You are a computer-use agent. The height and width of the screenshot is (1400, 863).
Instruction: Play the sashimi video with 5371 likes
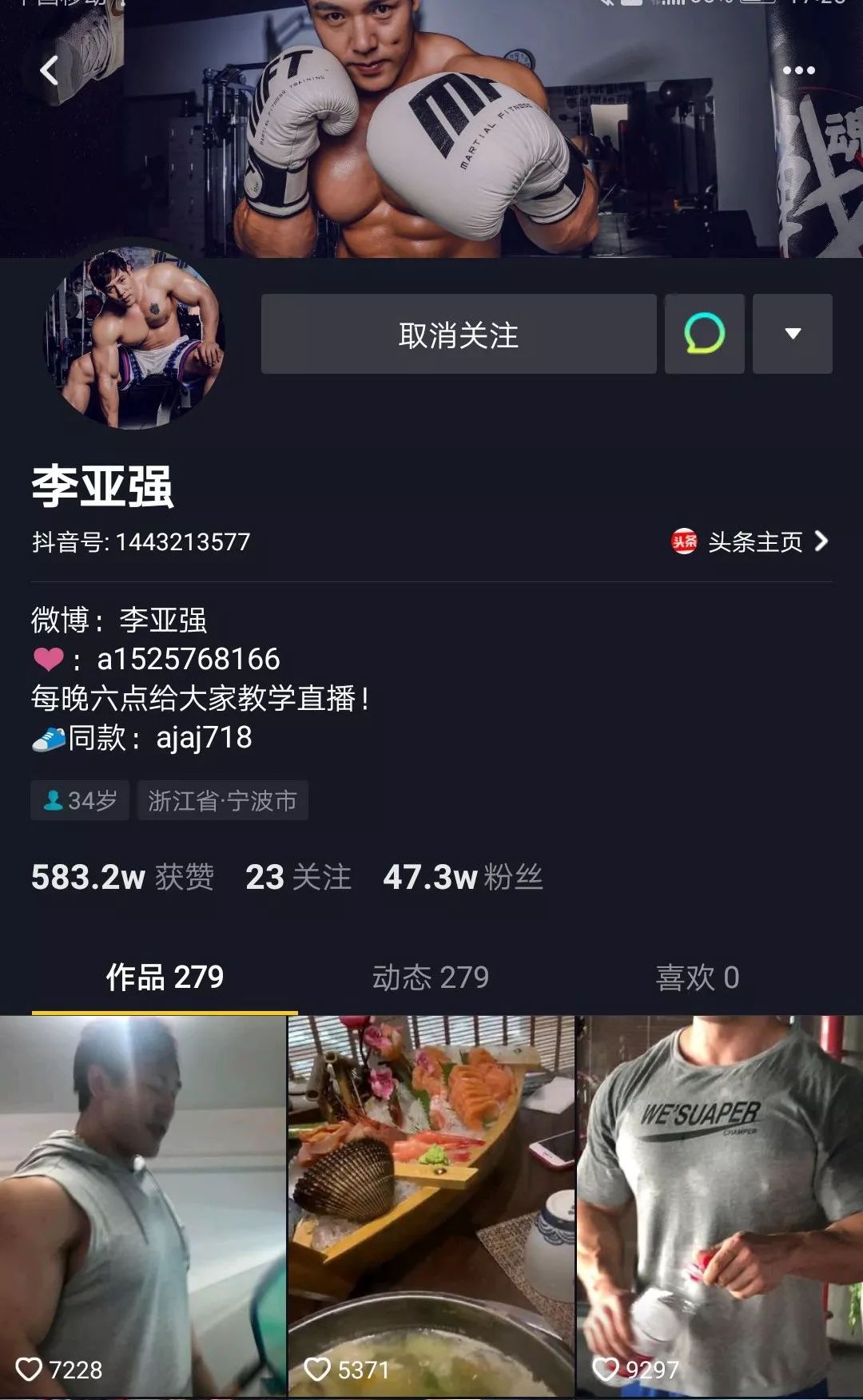click(431, 1204)
